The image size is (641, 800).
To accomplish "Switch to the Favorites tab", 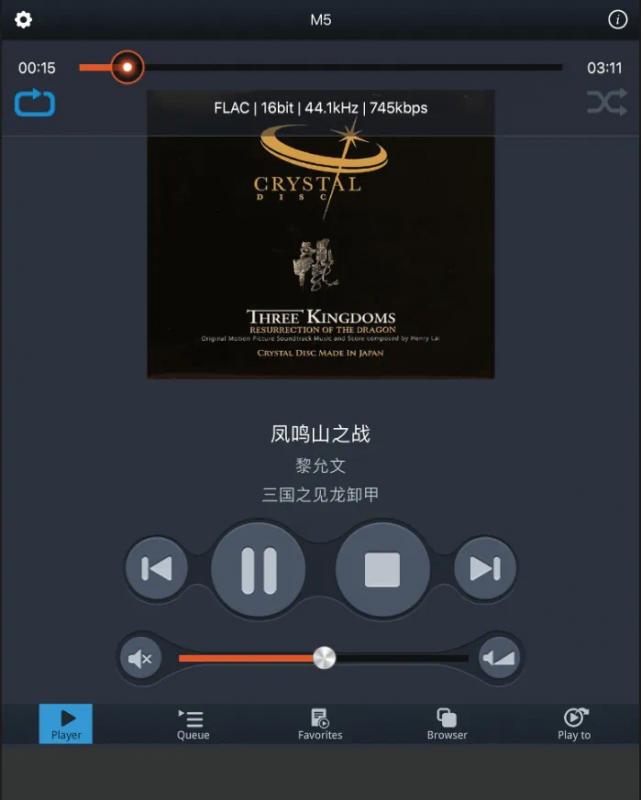I will pos(320,724).
